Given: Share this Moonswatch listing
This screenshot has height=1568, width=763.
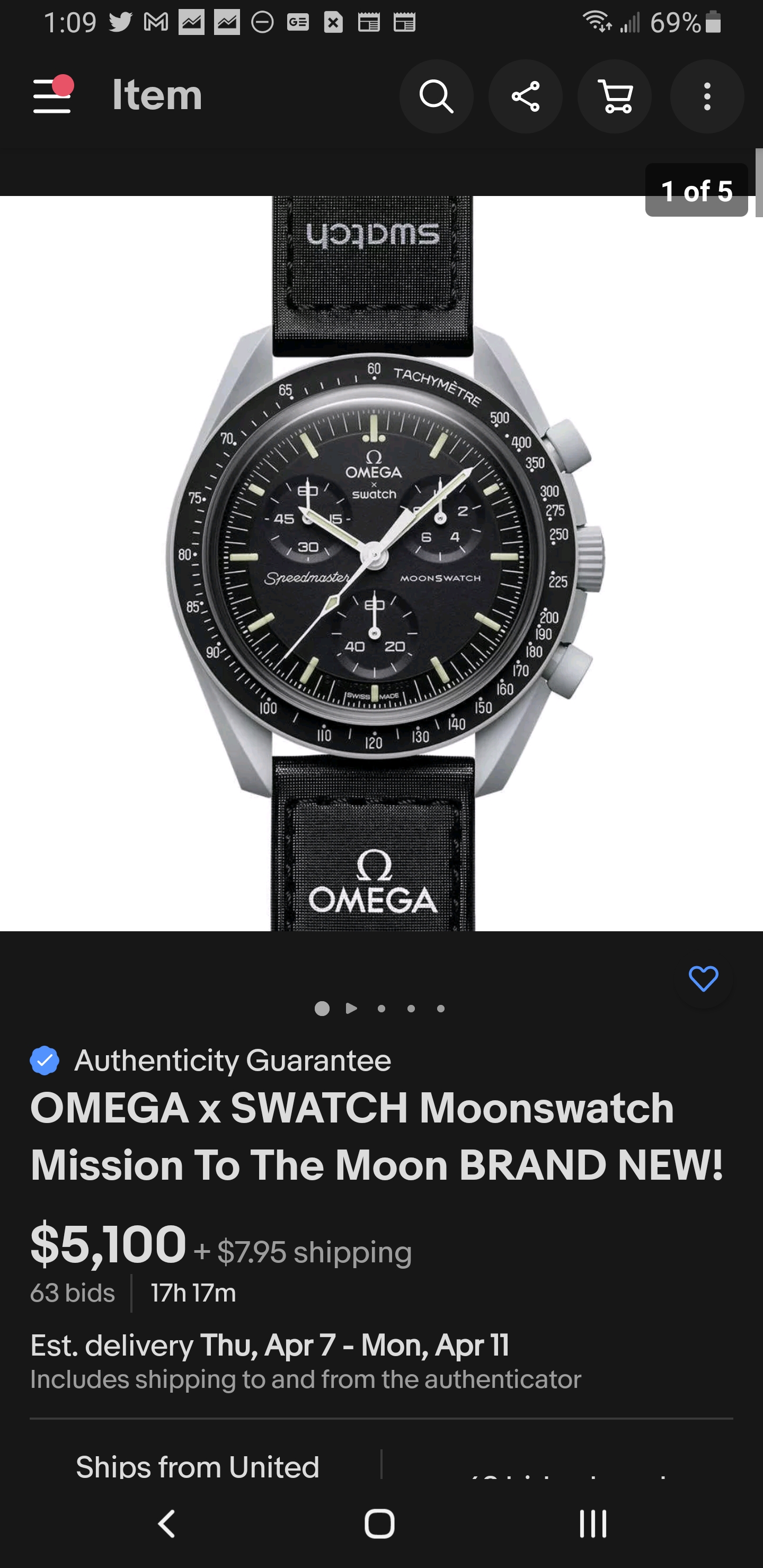Looking at the screenshot, I should [525, 96].
